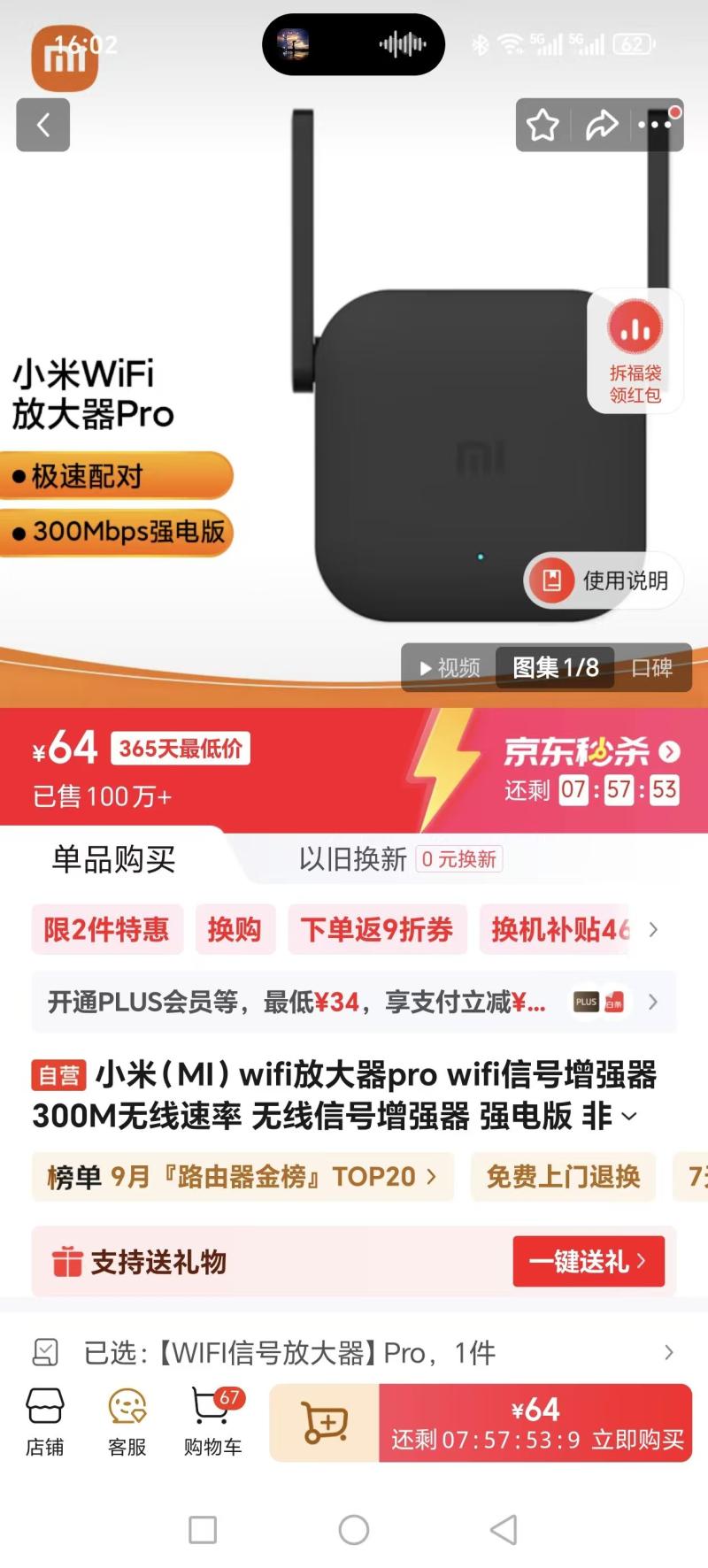Open the PLUS会员 discount row
The image size is (708, 1568).
tap(354, 1002)
